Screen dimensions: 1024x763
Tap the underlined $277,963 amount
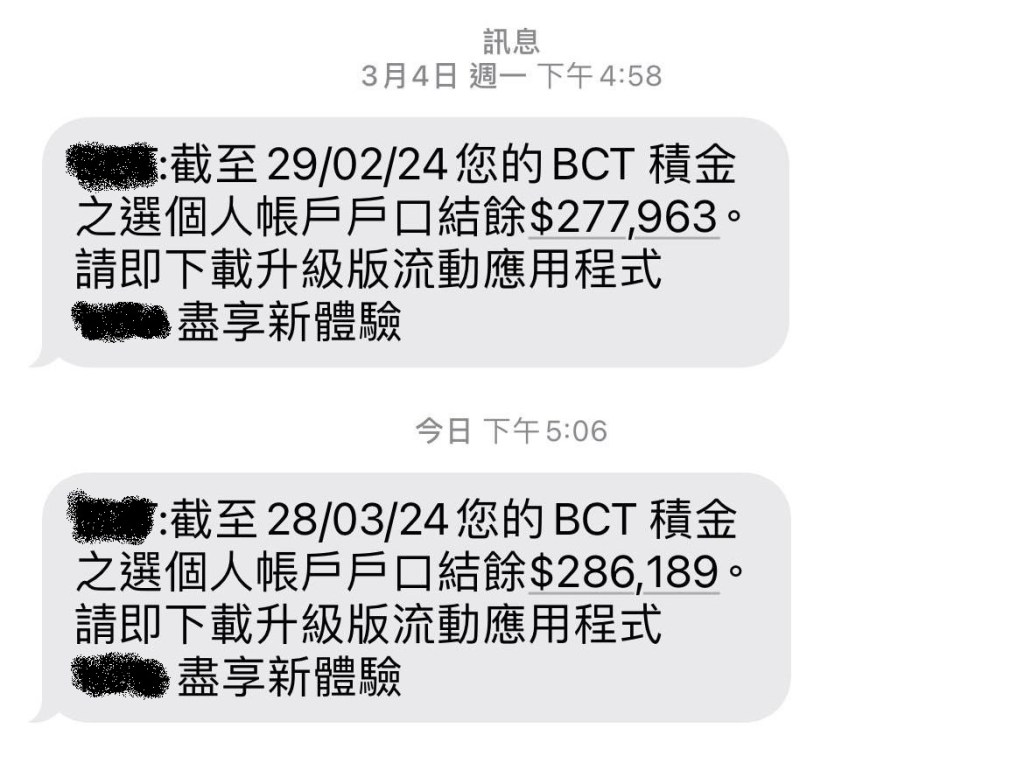click(623, 216)
